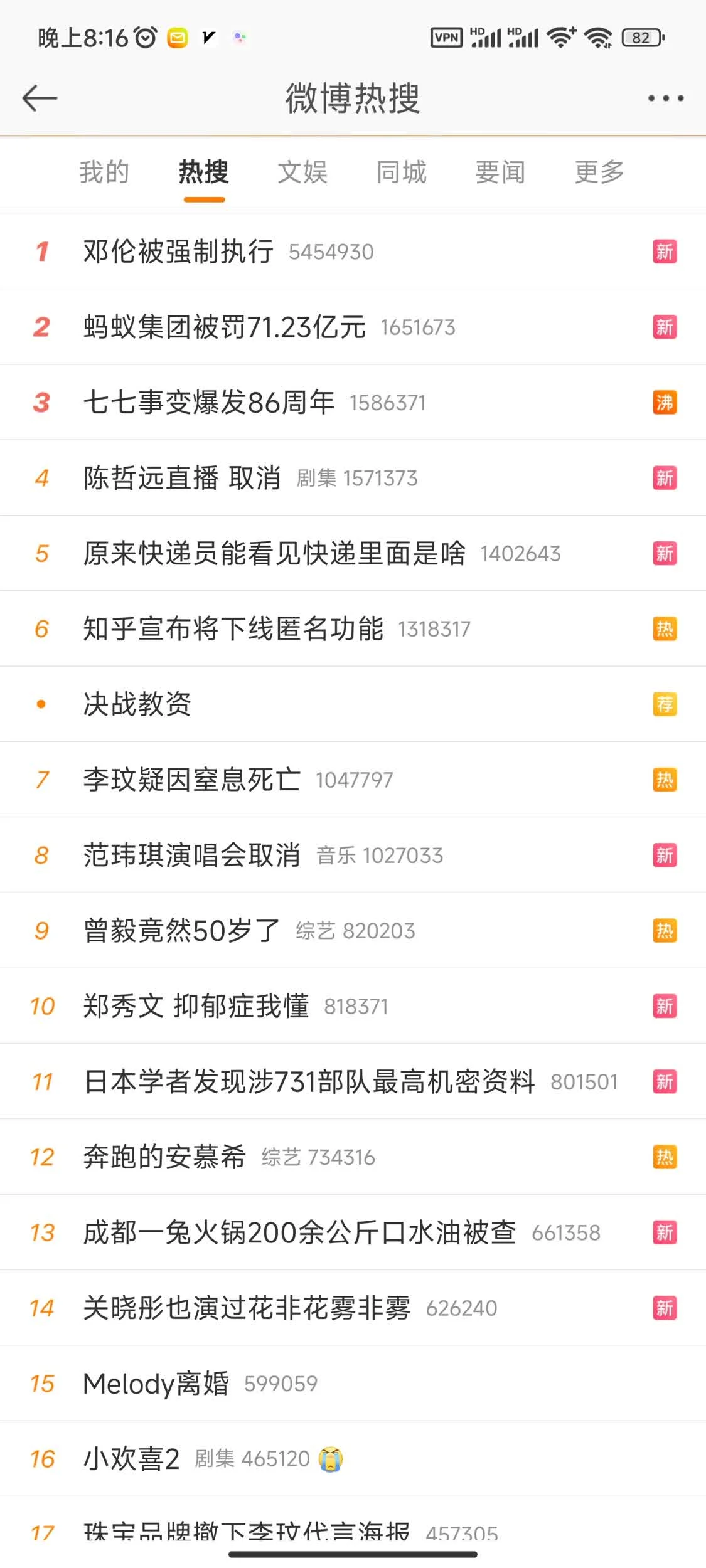View the topic 奔跑的安慕希
This screenshot has height=1568, width=706.
[164, 1157]
